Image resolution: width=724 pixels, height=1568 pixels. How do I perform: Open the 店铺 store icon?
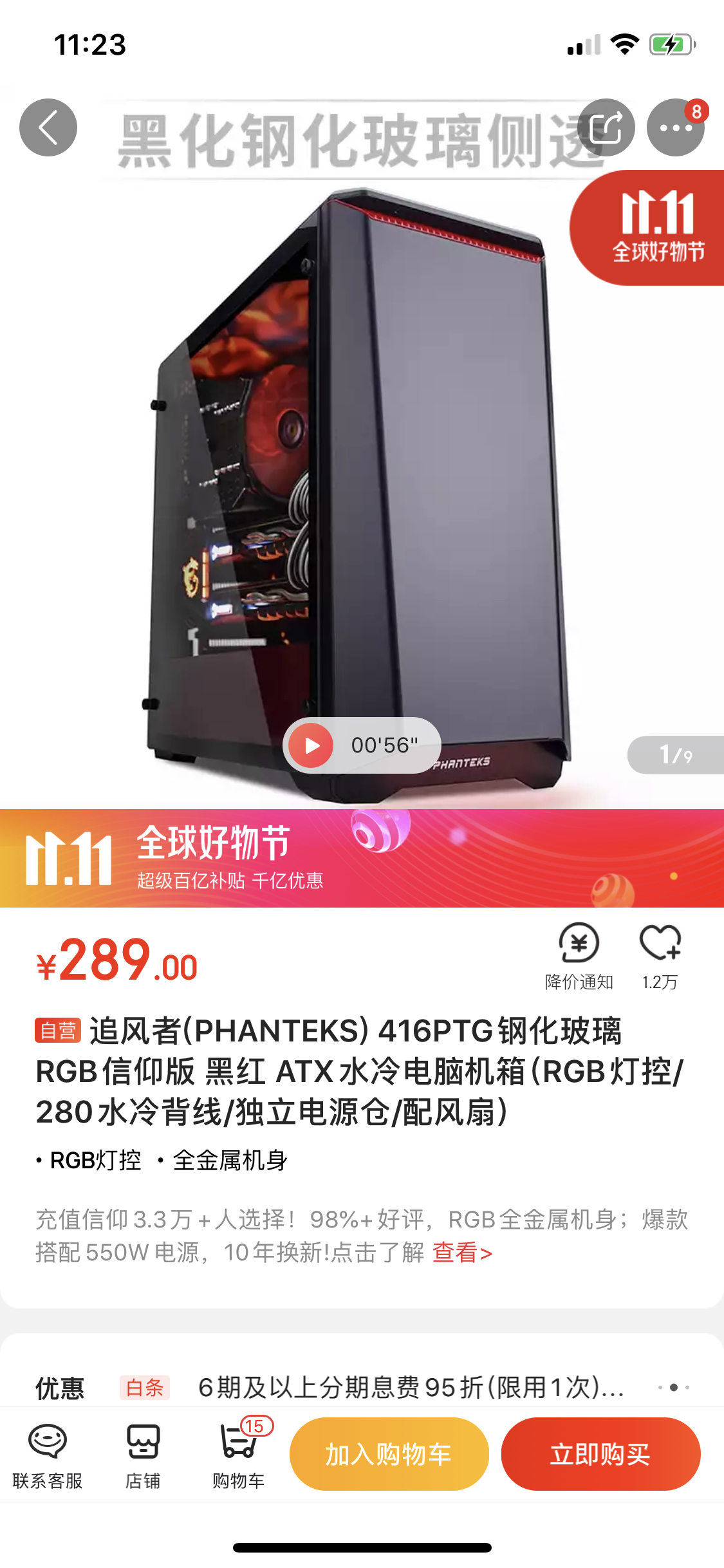click(x=143, y=1455)
